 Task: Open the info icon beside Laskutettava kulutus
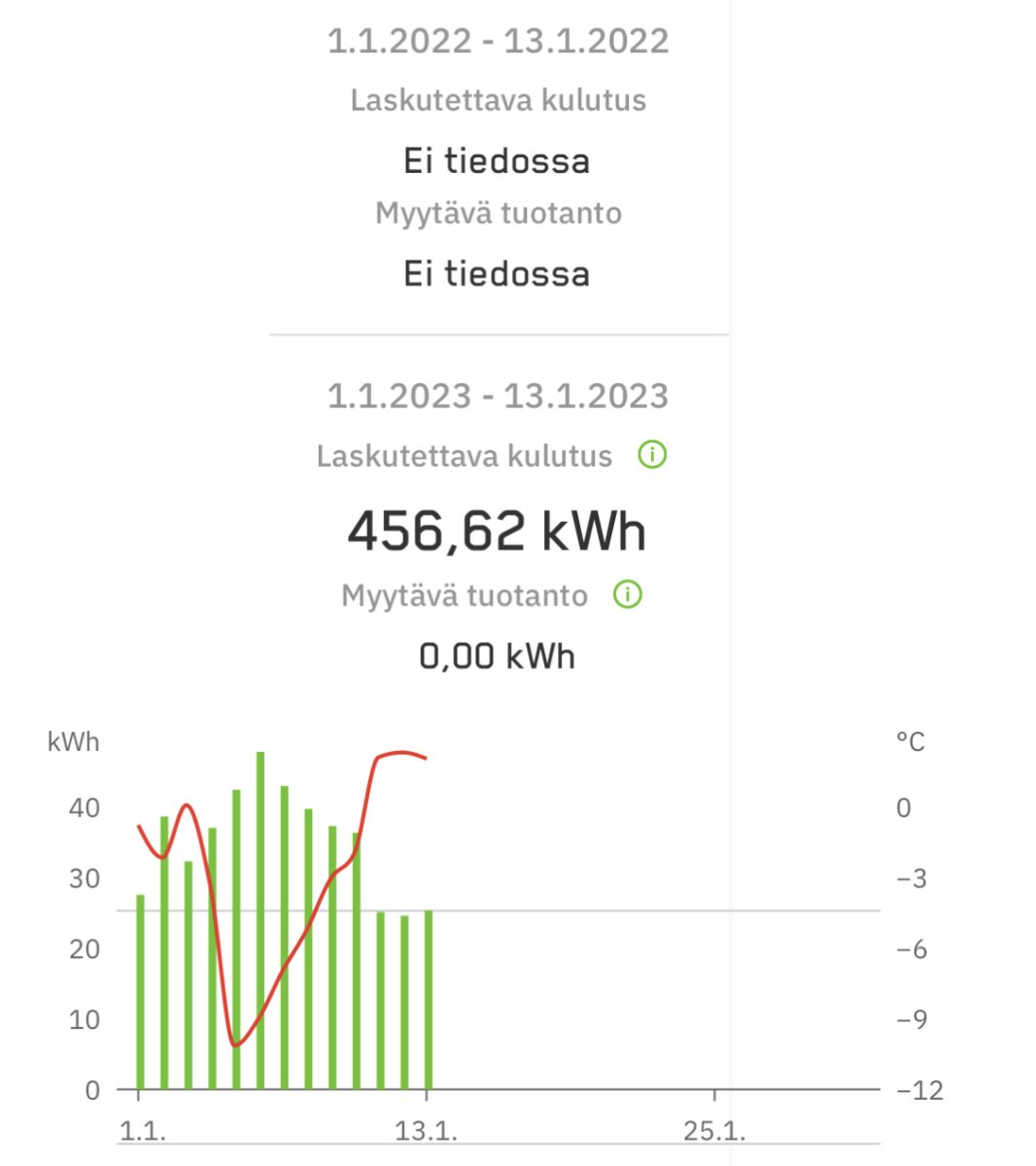(x=652, y=455)
